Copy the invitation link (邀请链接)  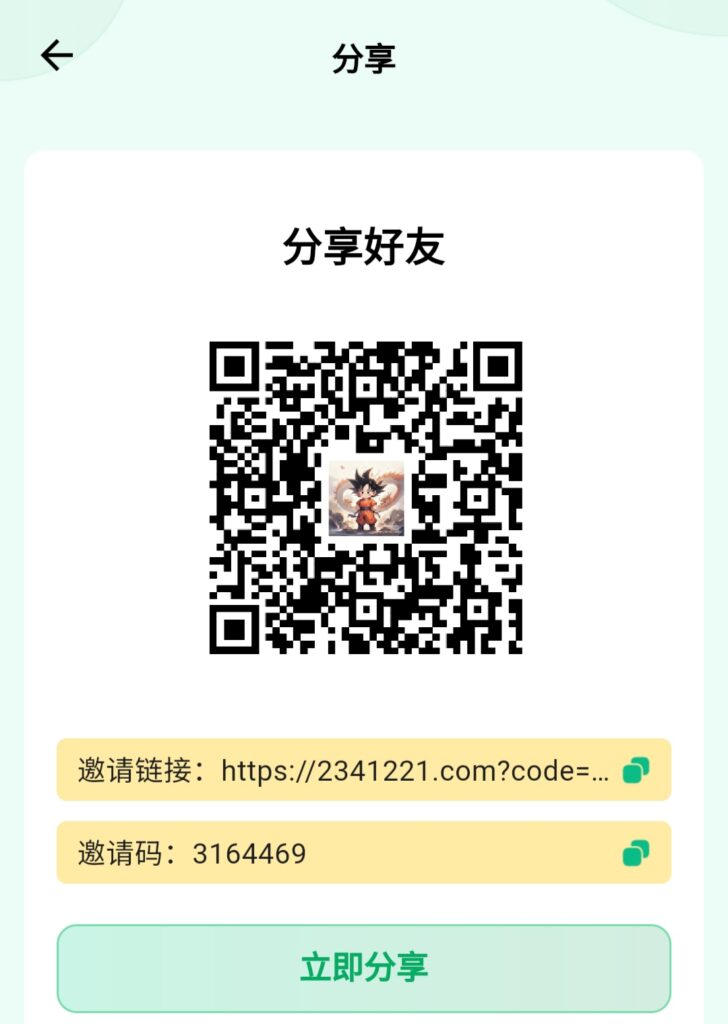[635, 770]
